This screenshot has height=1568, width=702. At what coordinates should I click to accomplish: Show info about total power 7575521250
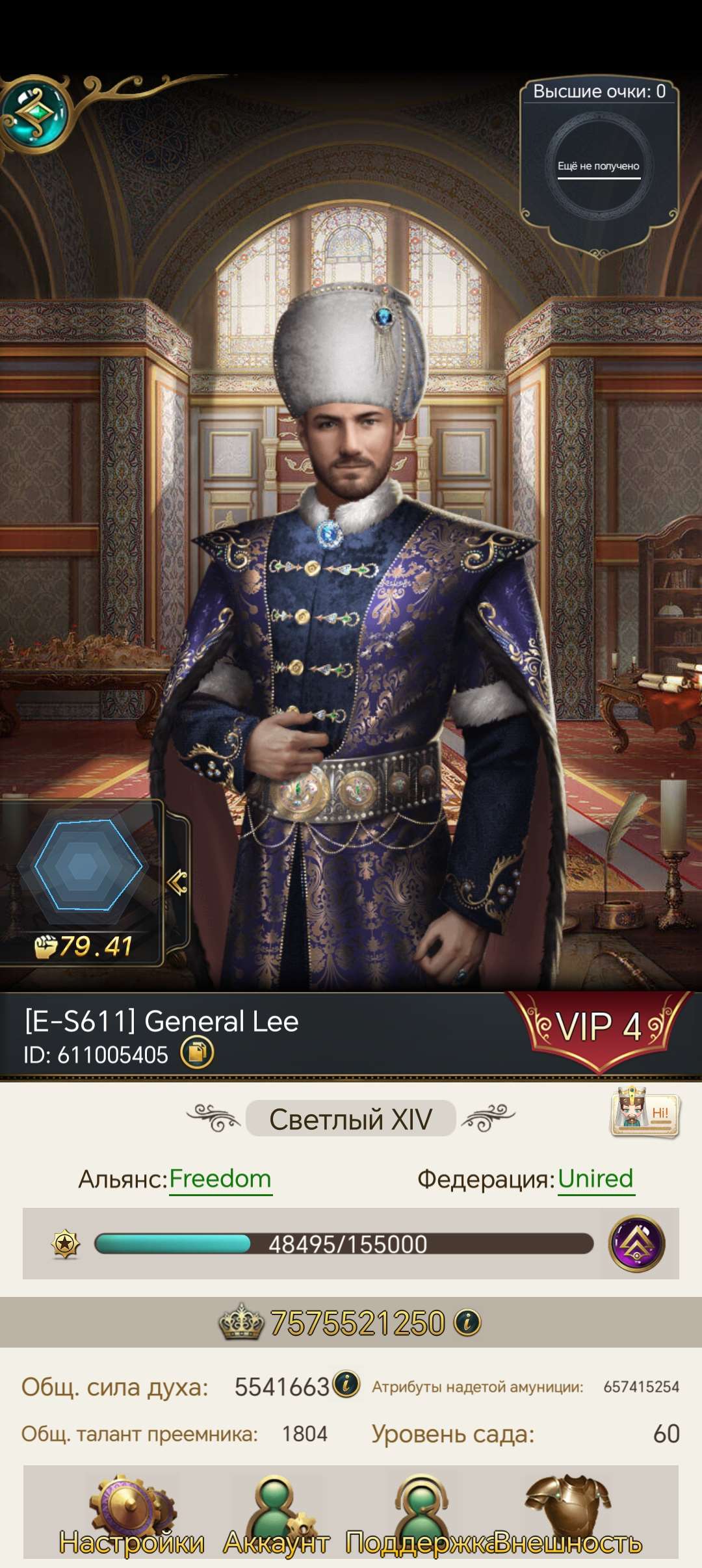tap(467, 1322)
